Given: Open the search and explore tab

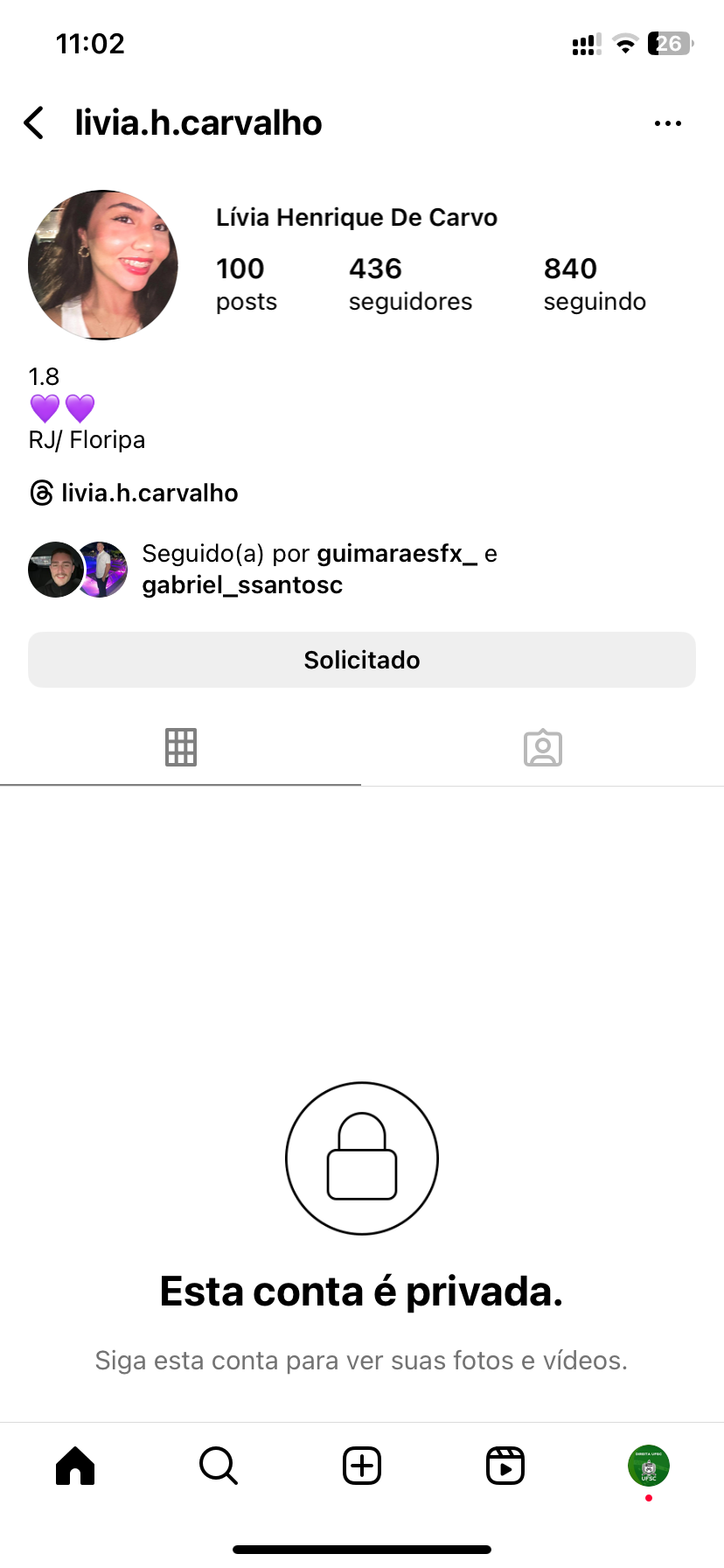Looking at the screenshot, I should pyautogui.click(x=219, y=1466).
